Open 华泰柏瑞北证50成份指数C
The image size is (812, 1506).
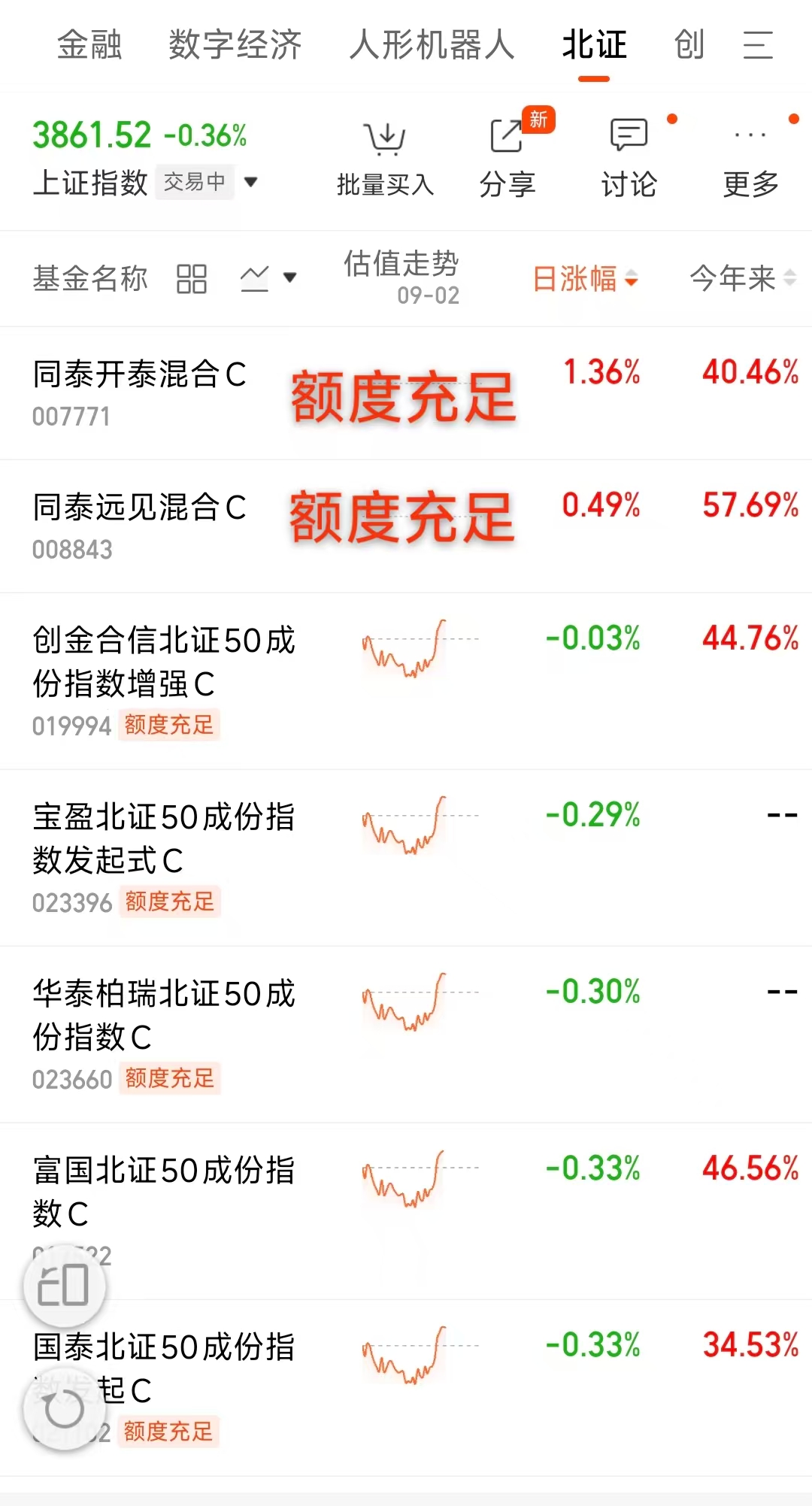[406, 1035]
